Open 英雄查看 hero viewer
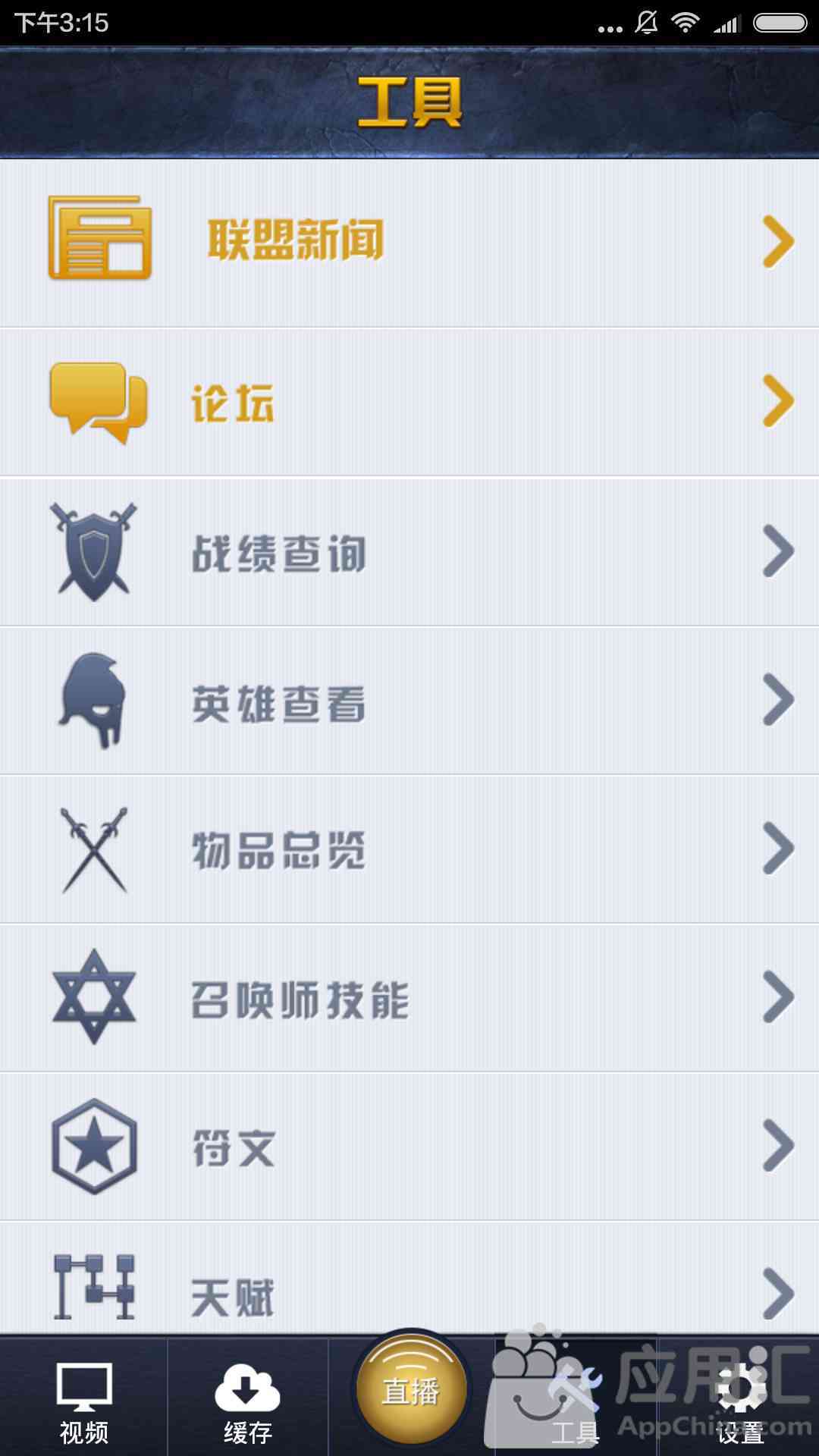This screenshot has width=819, height=1456. (x=409, y=701)
